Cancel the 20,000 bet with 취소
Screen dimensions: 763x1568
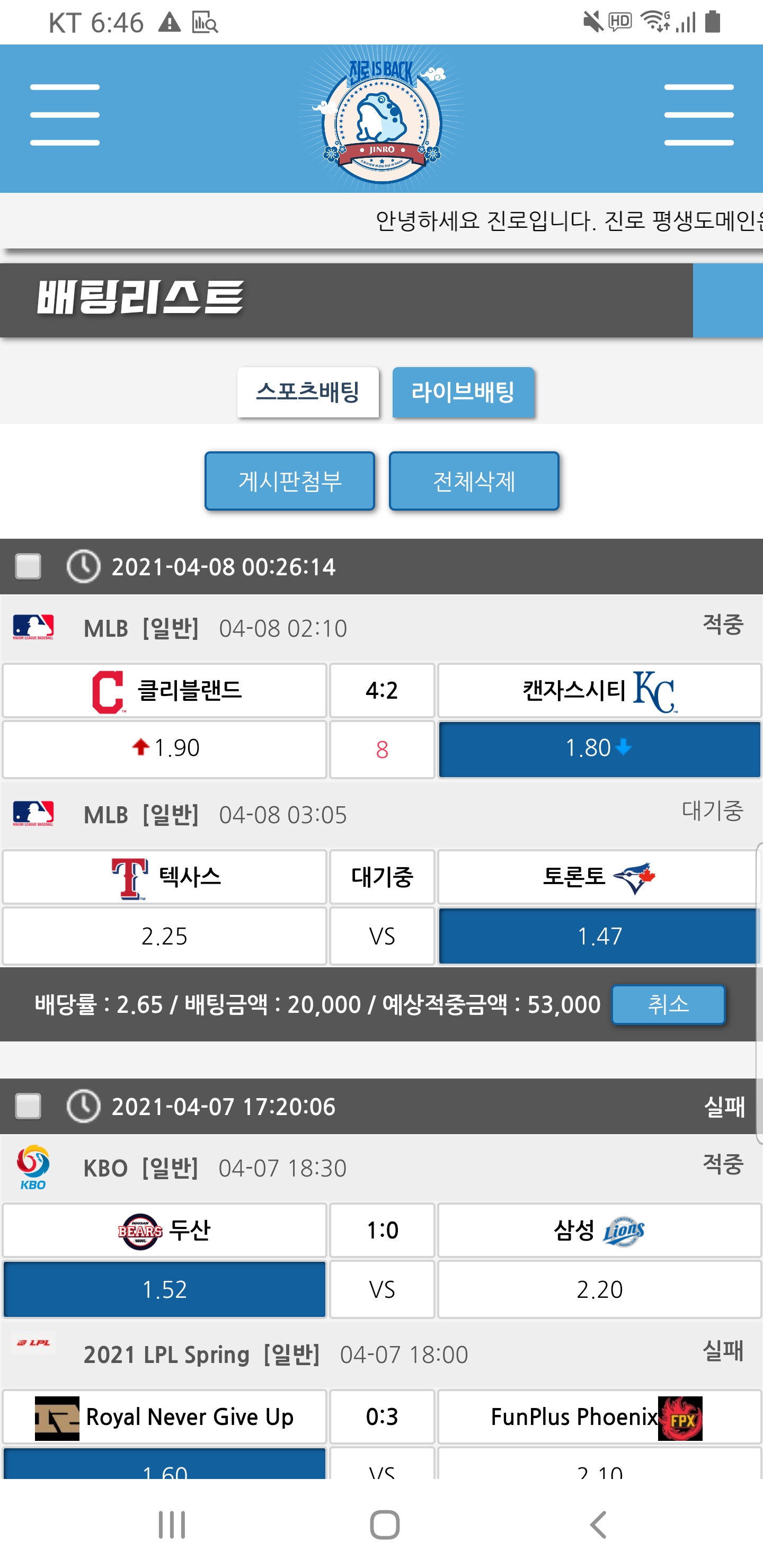pos(668,1004)
